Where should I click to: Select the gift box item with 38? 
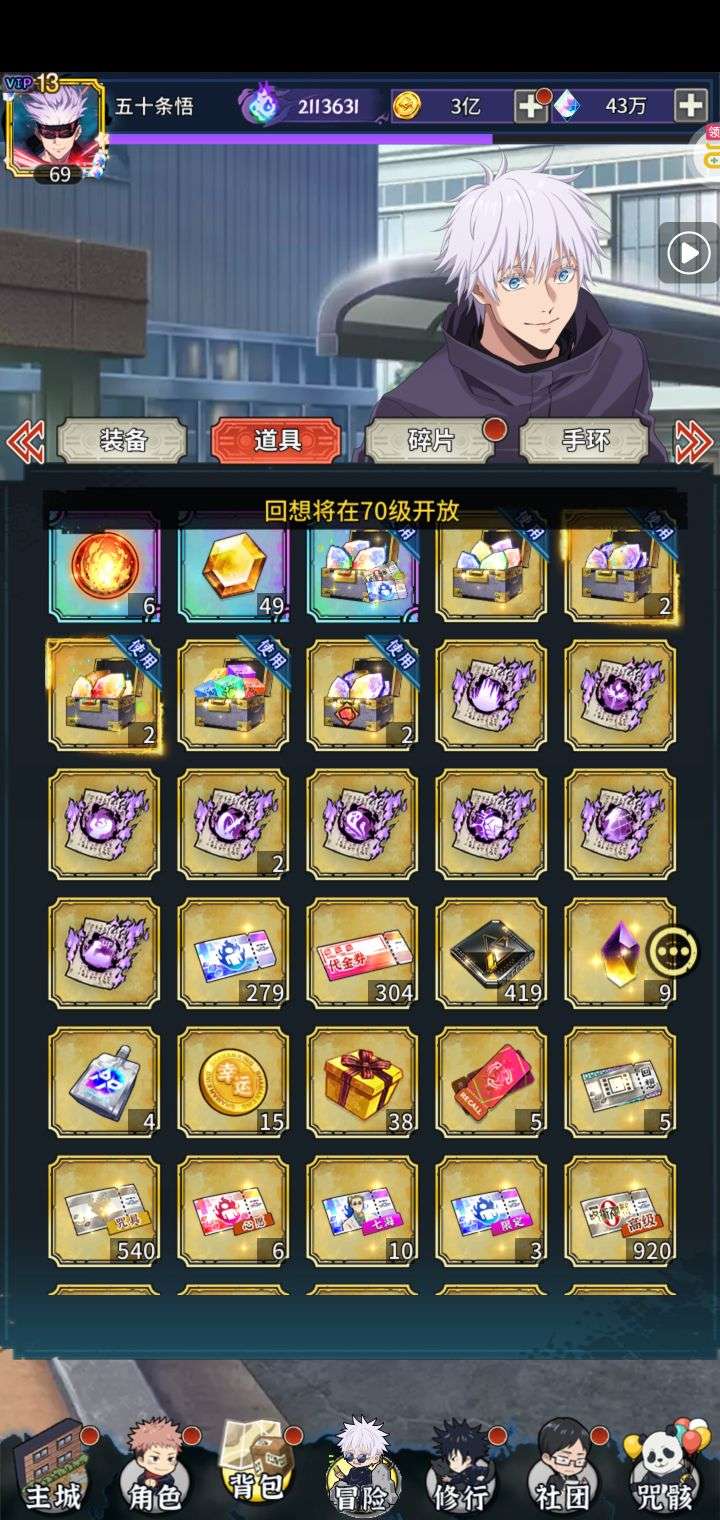362,1082
